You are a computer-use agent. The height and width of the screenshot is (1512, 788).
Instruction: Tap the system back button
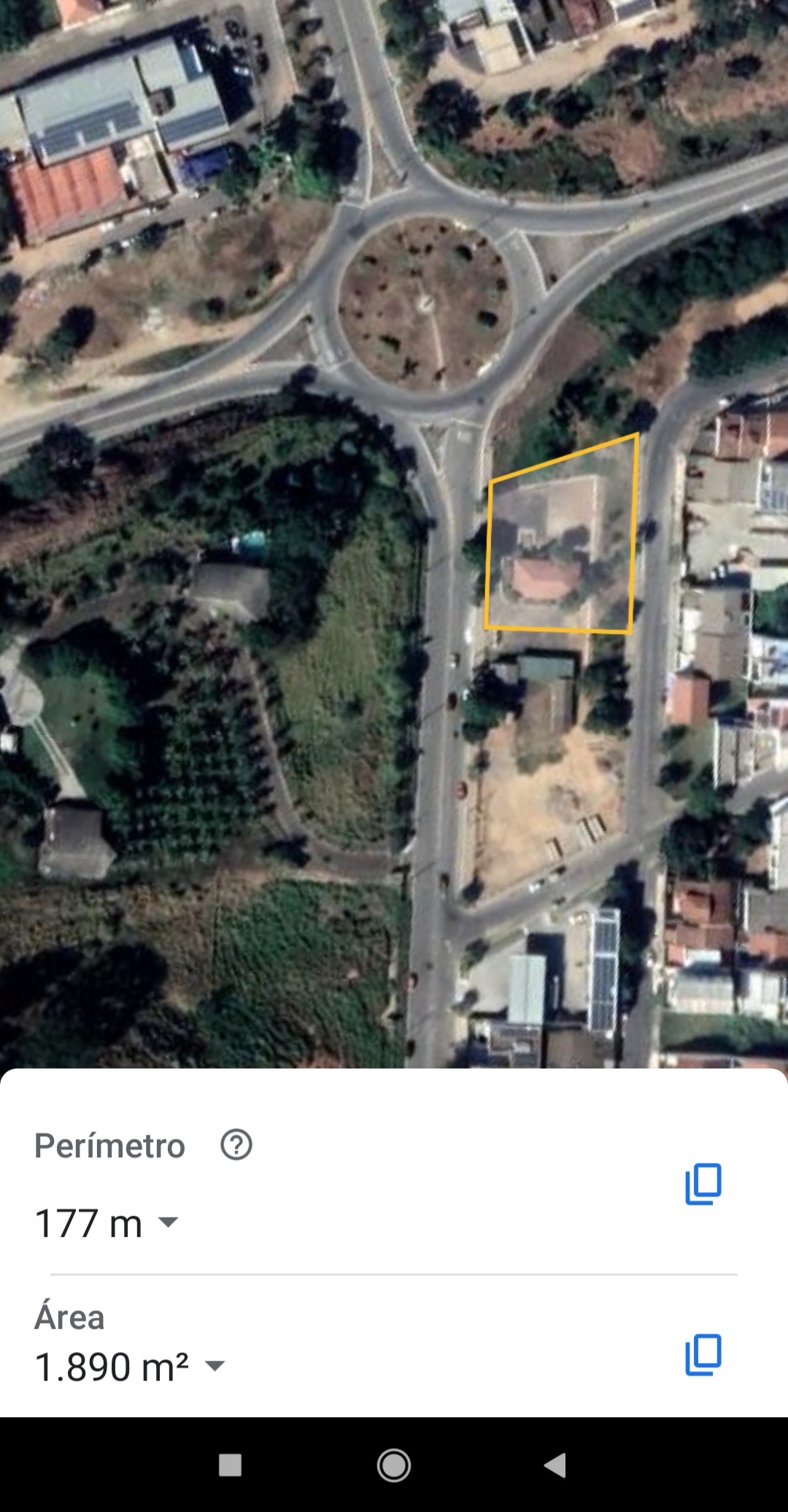(x=555, y=1465)
